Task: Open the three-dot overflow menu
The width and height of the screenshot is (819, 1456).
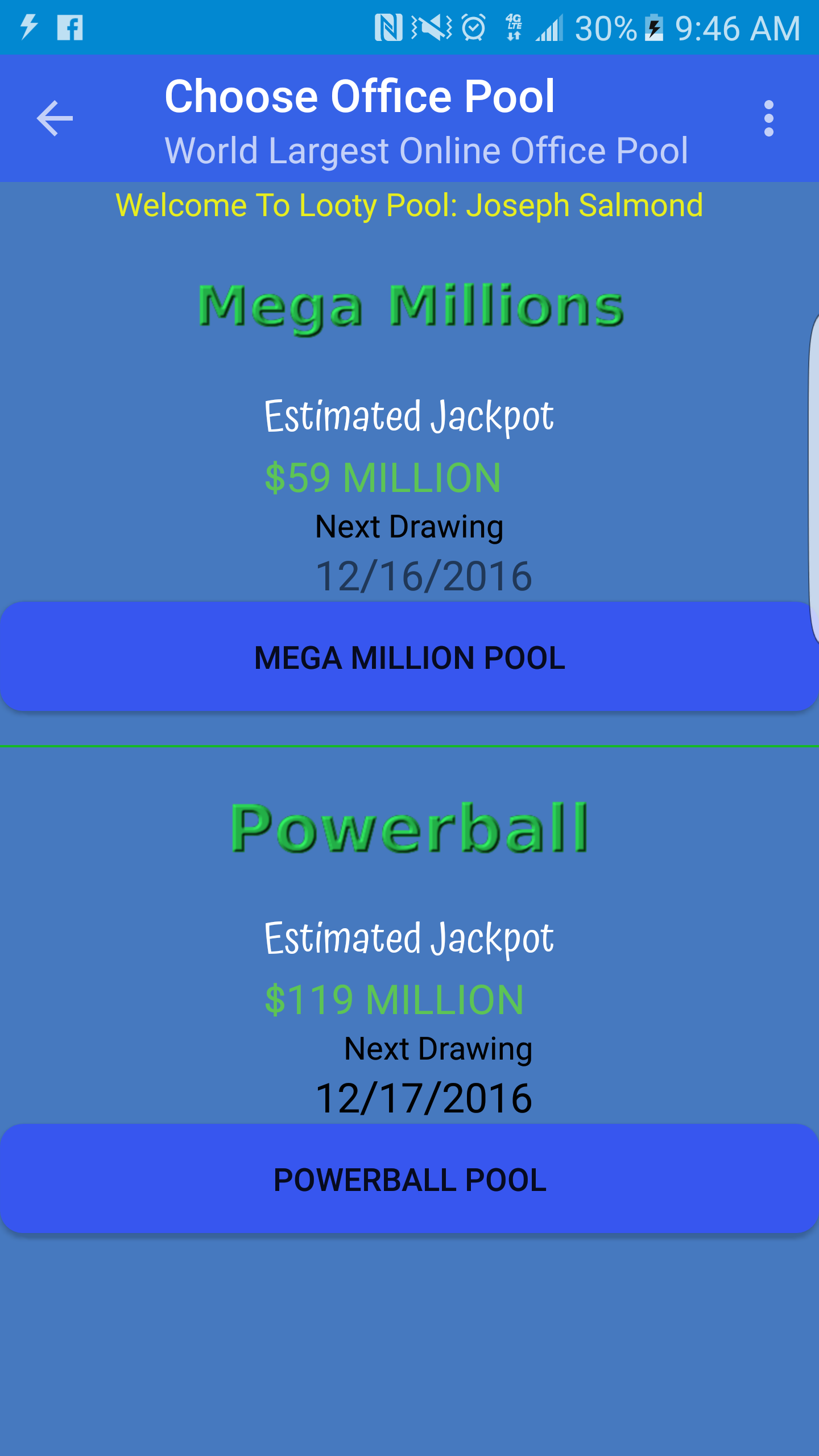Action: [x=768, y=118]
